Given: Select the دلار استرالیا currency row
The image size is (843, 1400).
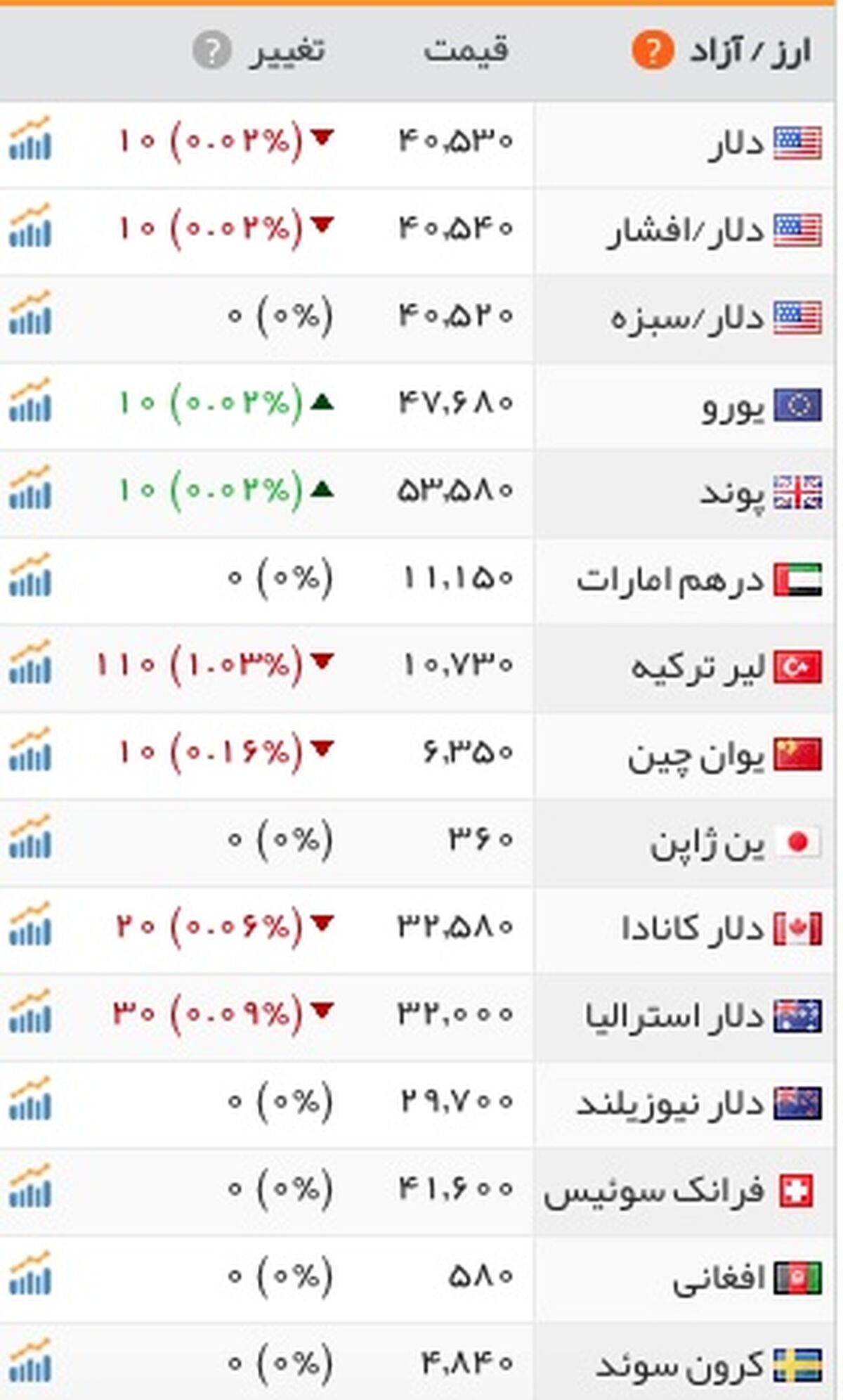Looking at the screenshot, I should click(x=417, y=1016).
